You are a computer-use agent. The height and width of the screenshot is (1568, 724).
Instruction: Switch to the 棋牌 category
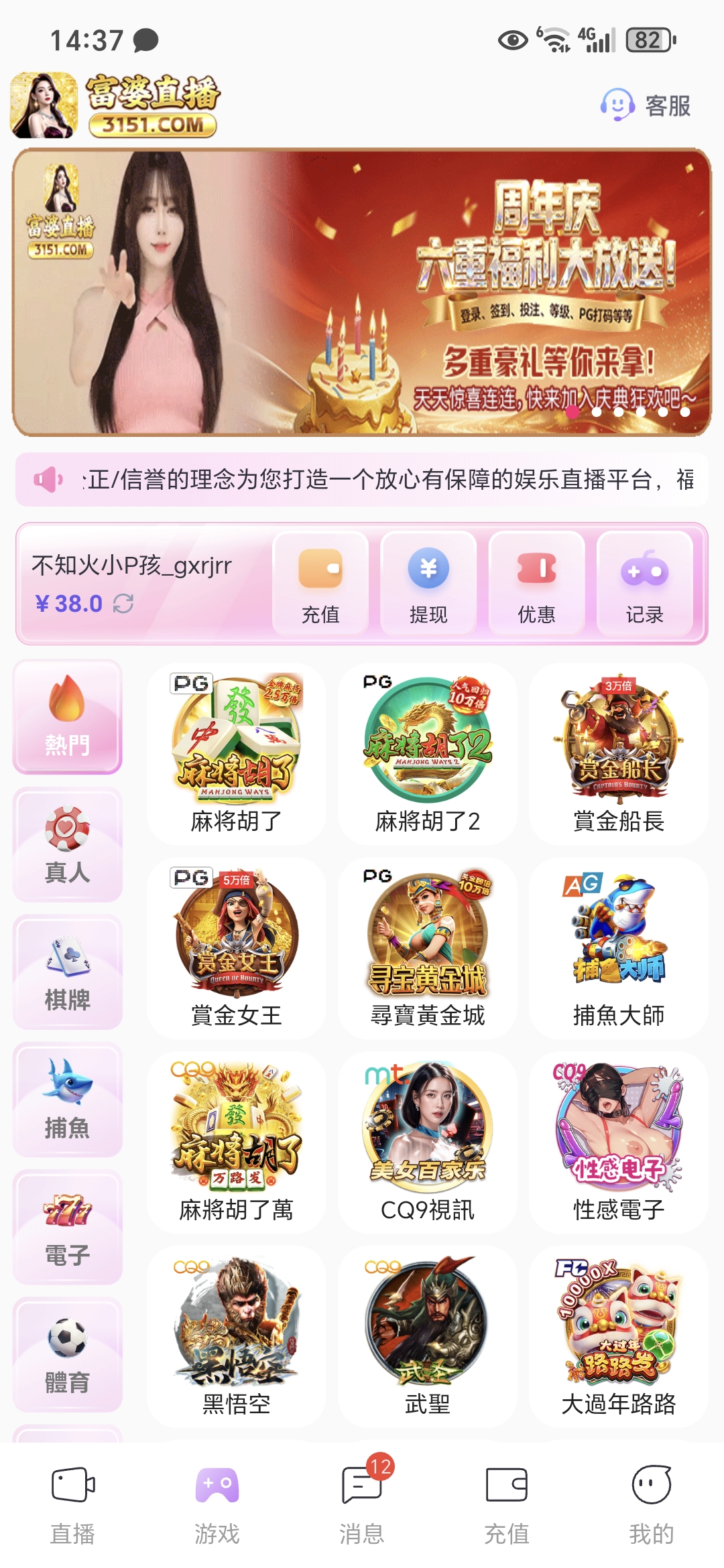67,972
